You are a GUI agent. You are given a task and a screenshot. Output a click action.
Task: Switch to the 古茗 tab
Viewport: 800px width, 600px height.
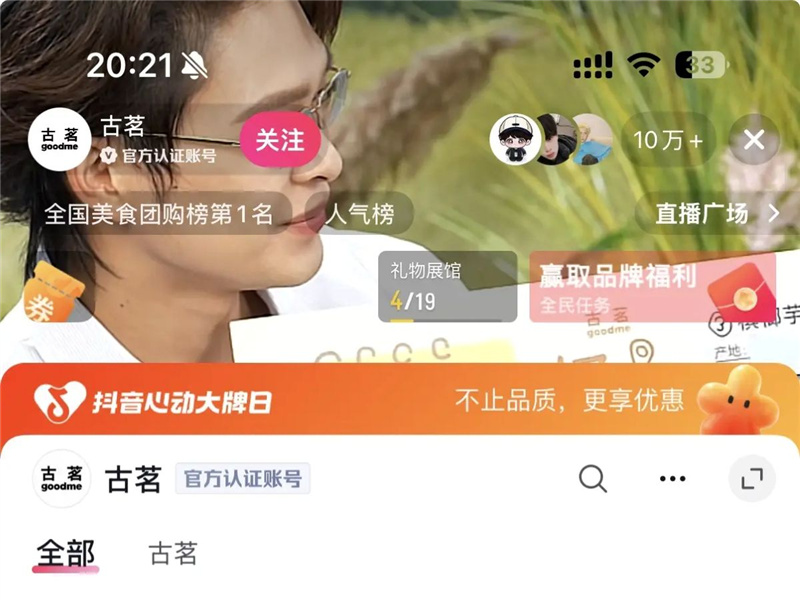(173, 553)
